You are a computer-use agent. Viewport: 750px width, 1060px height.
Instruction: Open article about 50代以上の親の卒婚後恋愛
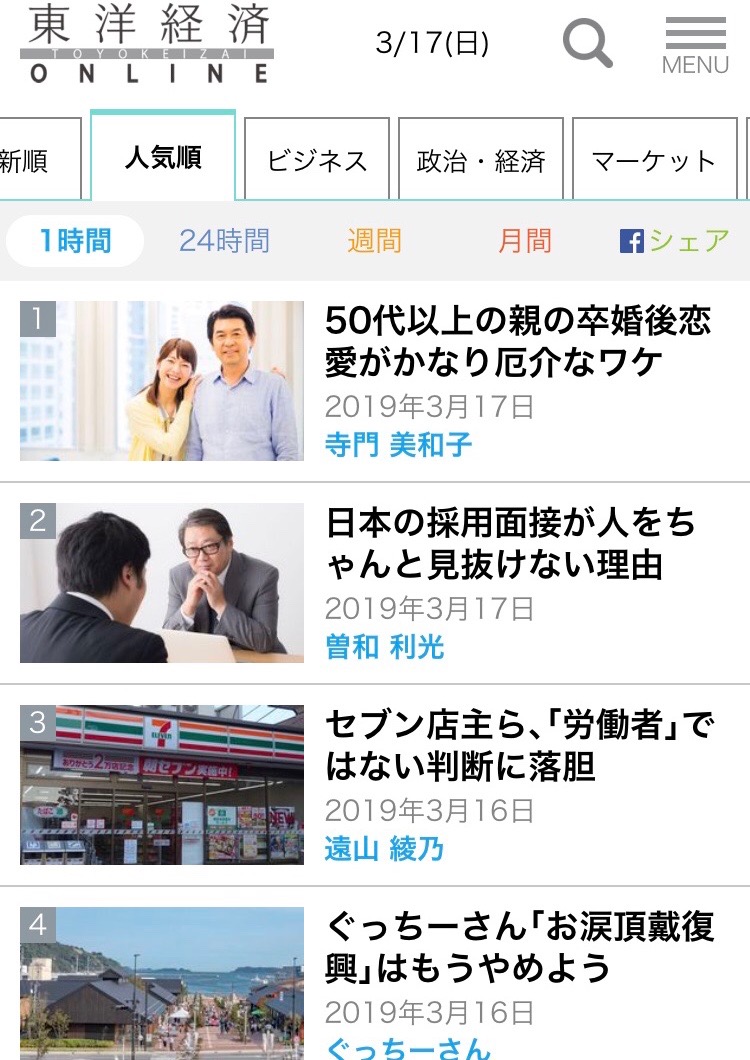[x=518, y=341]
